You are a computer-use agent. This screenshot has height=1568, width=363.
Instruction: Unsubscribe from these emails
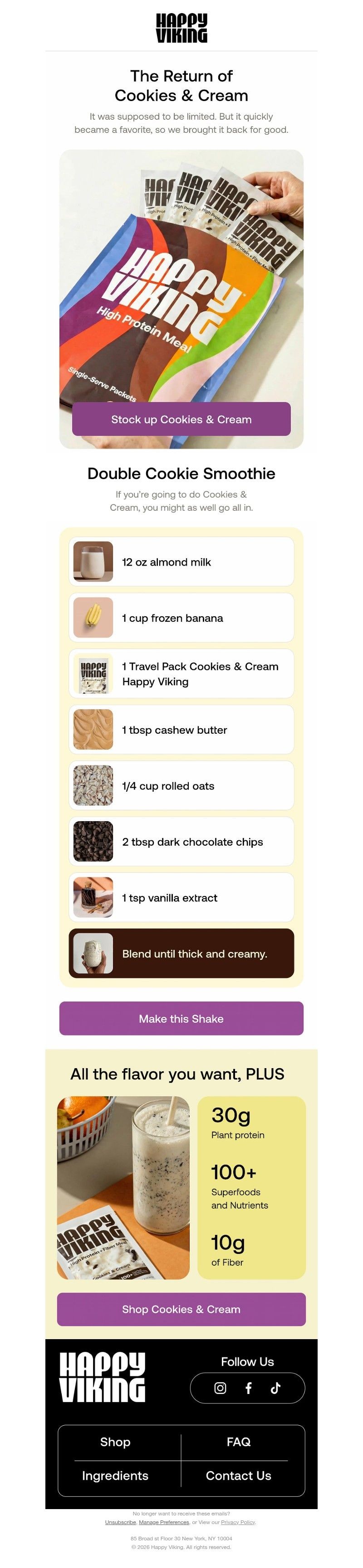click(x=120, y=1522)
